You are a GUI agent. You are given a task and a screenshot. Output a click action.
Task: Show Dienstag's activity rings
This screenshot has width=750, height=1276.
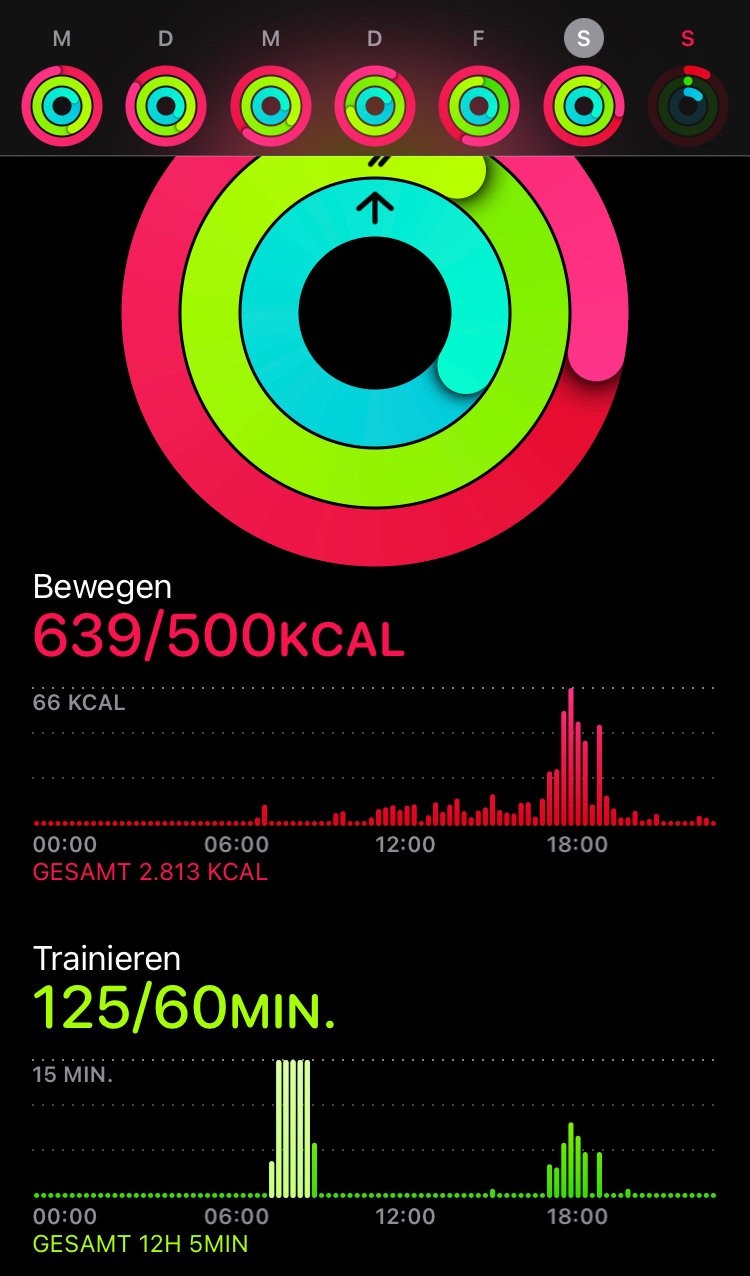click(x=166, y=105)
